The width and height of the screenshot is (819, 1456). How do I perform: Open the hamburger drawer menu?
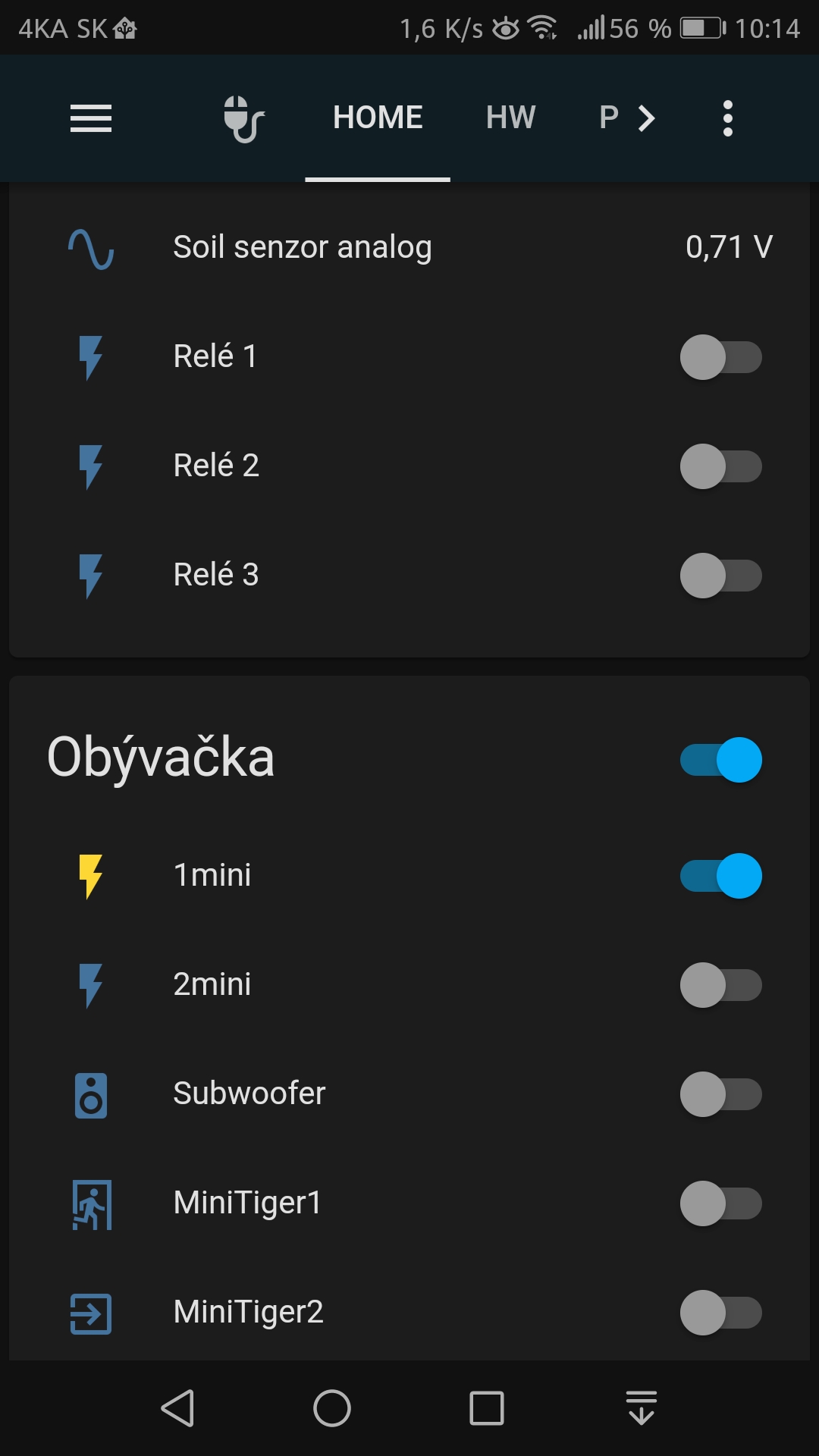91,118
